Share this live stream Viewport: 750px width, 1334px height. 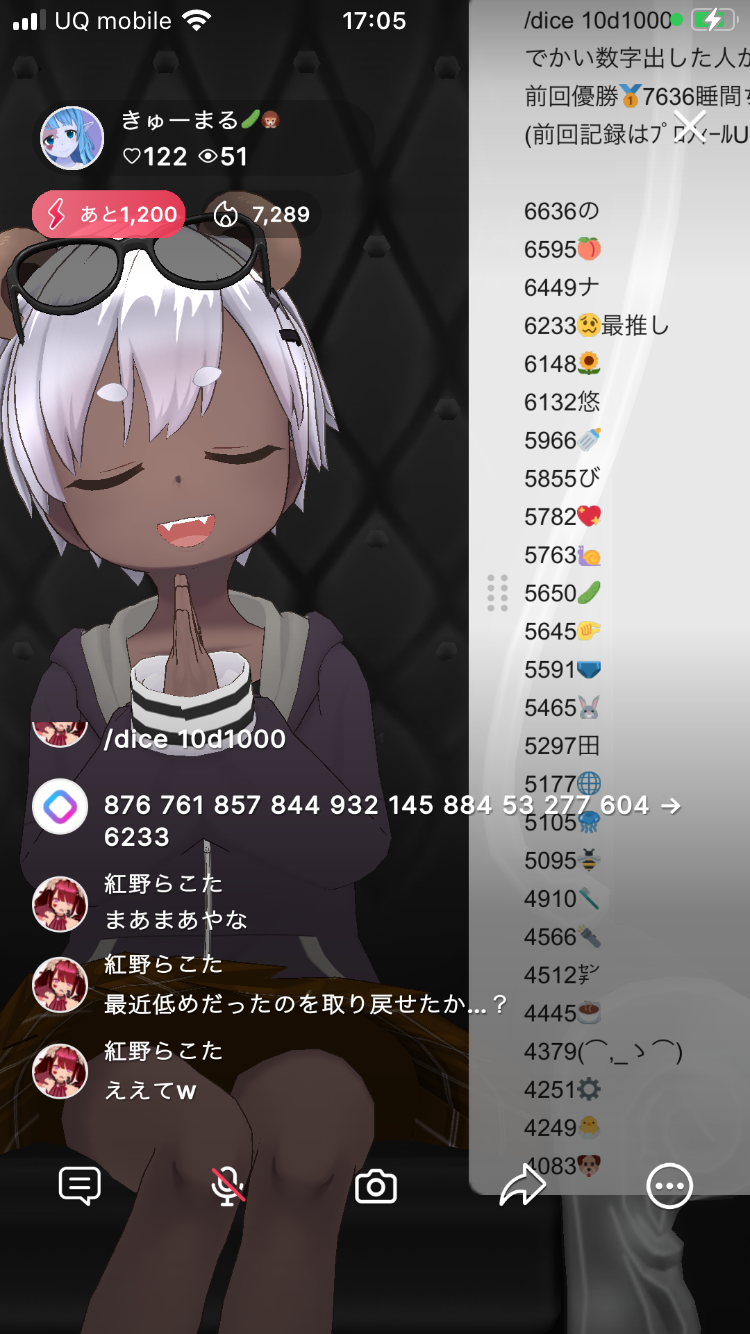[x=522, y=1187]
